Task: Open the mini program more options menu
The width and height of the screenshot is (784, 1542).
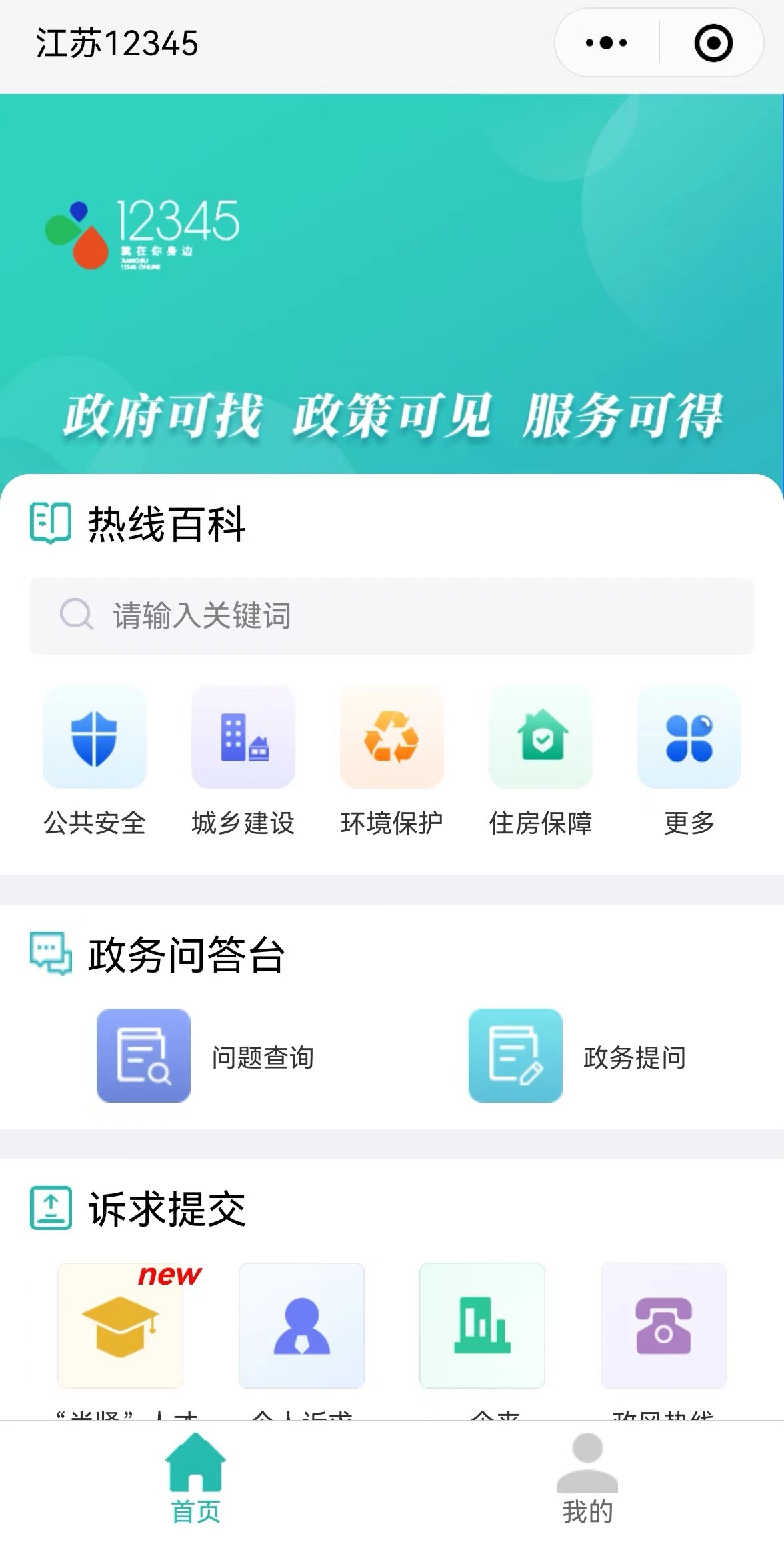Action: pyautogui.click(x=605, y=43)
